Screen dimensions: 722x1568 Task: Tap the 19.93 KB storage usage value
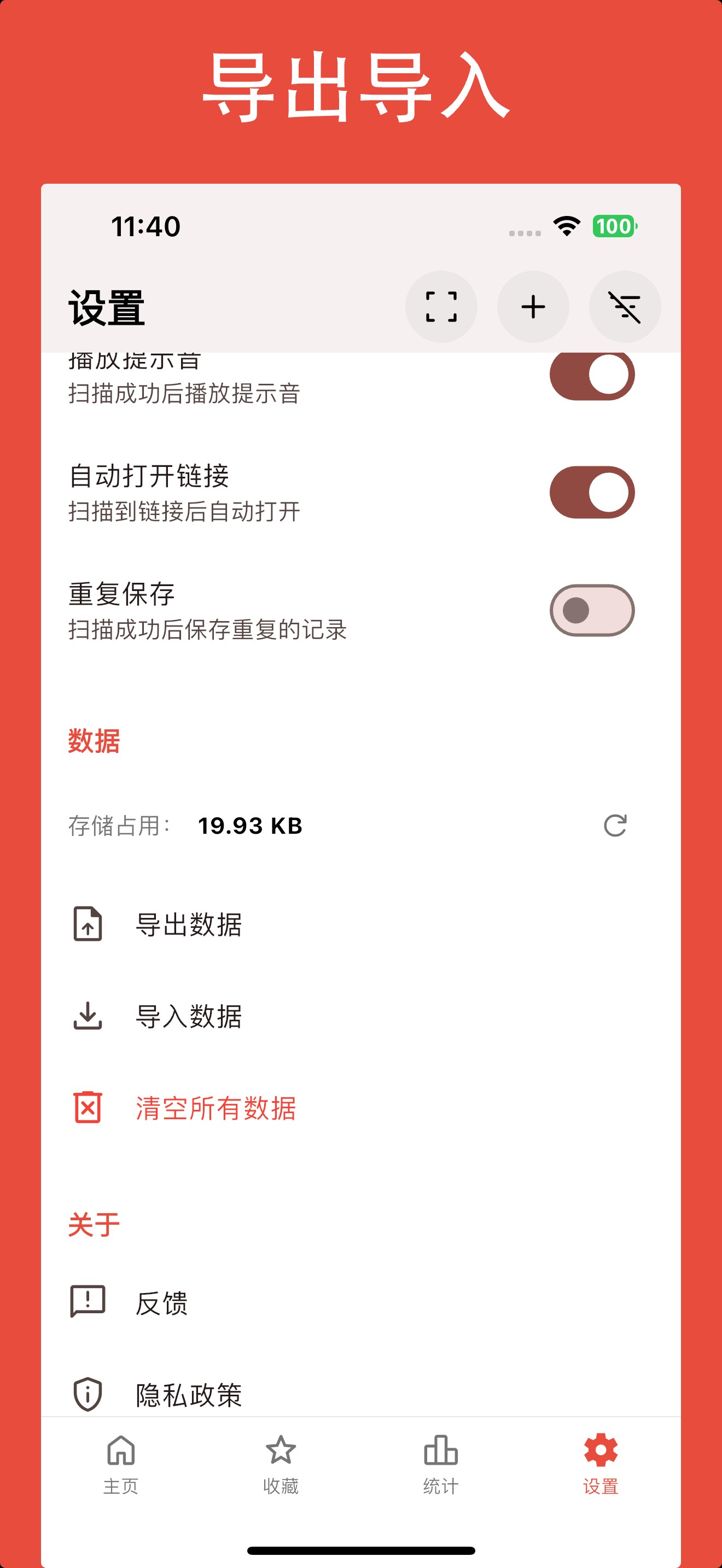pyautogui.click(x=250, y=826)
